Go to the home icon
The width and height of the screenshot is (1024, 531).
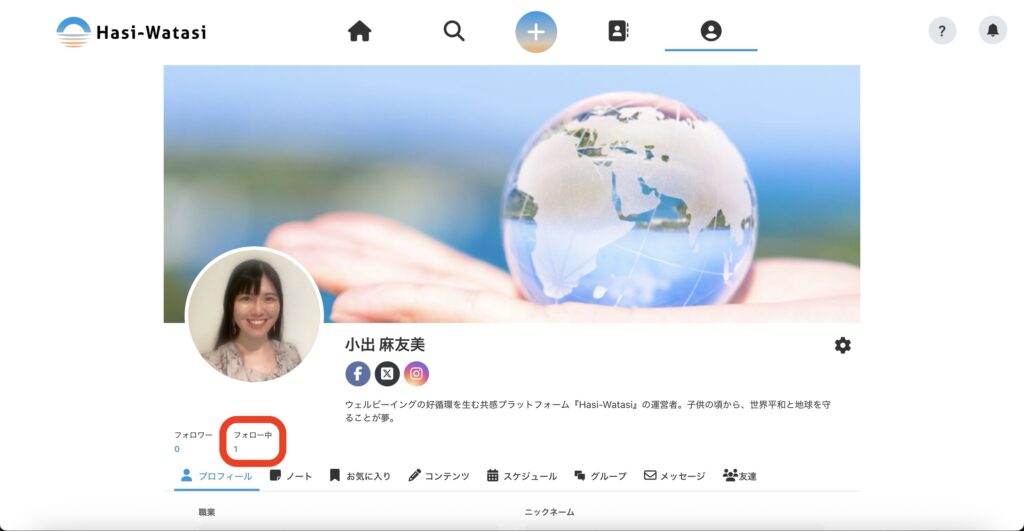359,31
